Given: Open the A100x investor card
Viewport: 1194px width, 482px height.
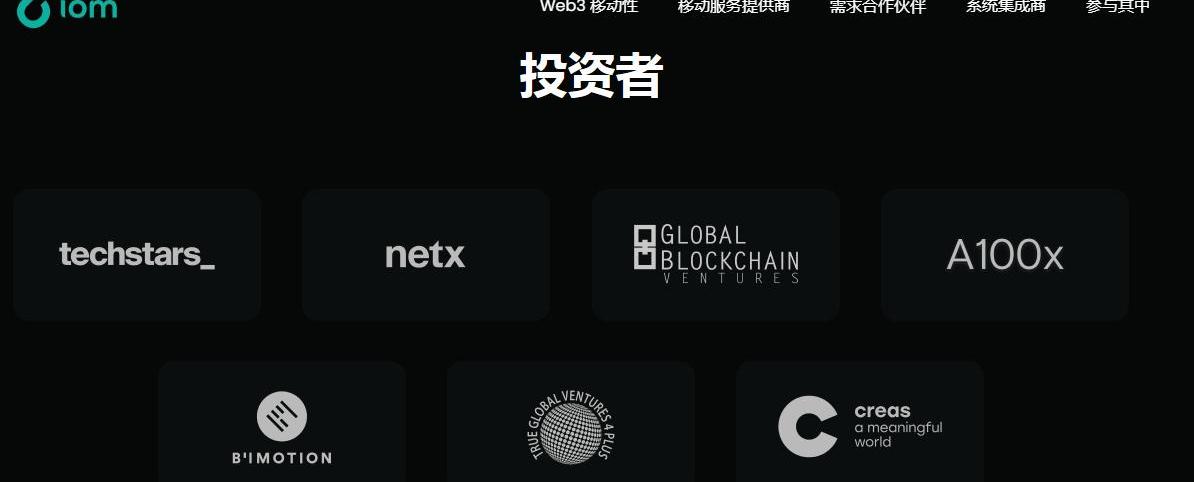Looking at the screenshot, I should click(x=1004, y=255).
